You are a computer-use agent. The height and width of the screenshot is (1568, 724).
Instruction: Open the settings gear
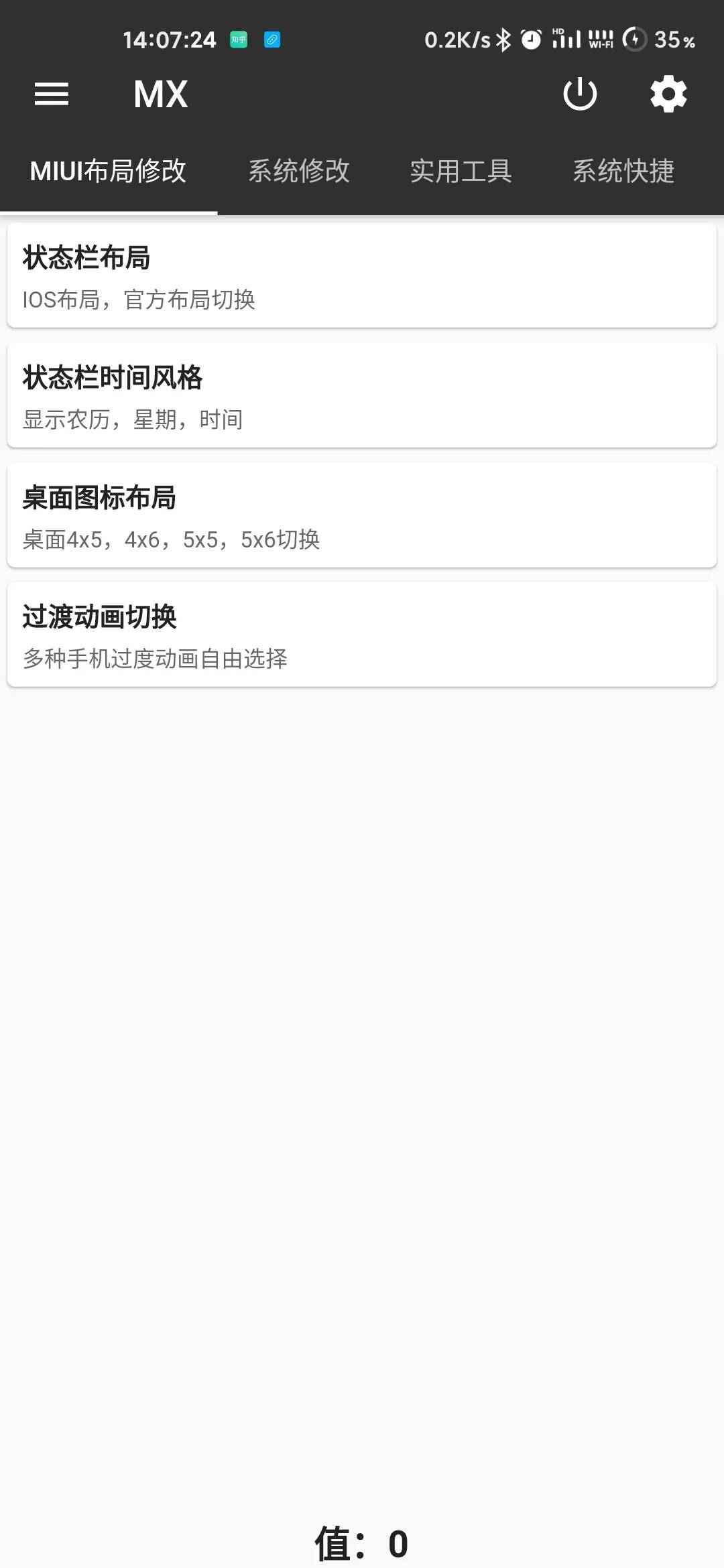(x=668, y=94)
